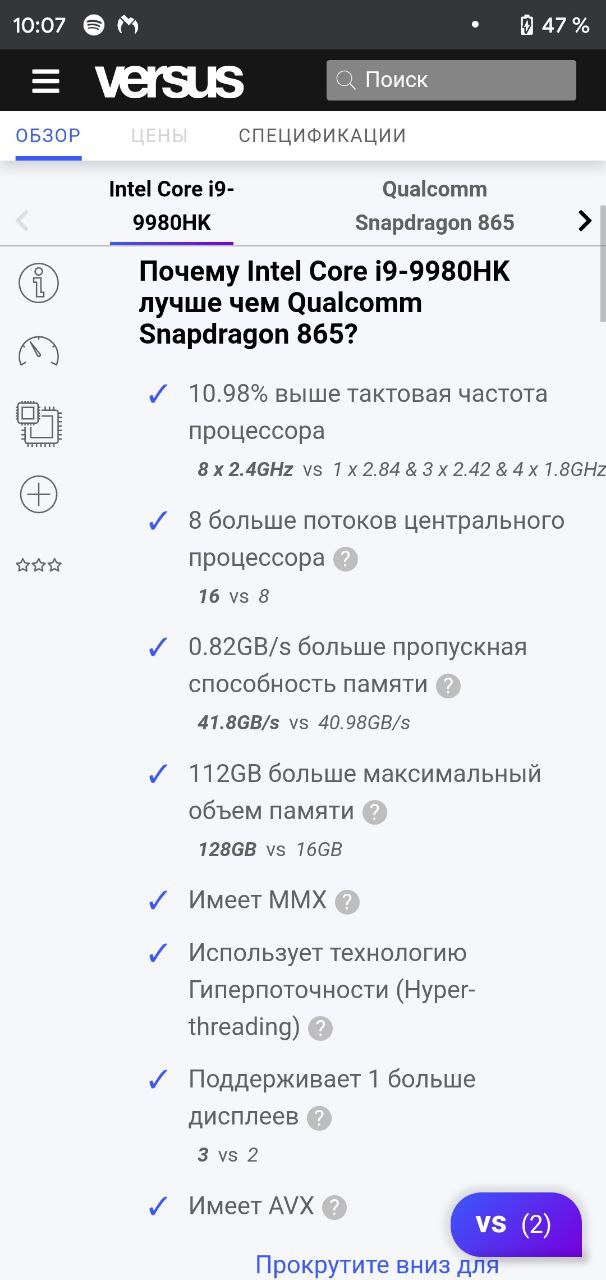Show help next to Имеет AVX

(334, 1208)
